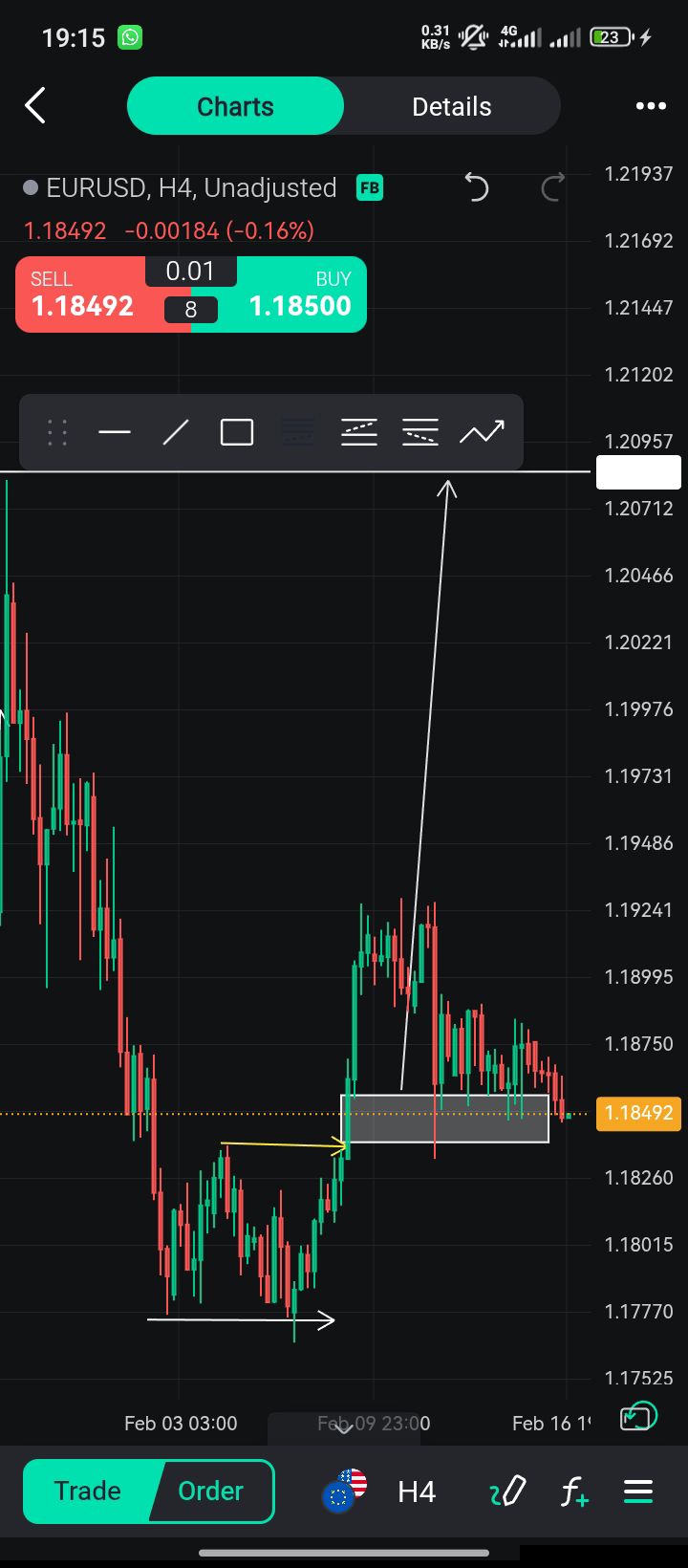Choose the diagonal trend line tool

coord(176,433)
